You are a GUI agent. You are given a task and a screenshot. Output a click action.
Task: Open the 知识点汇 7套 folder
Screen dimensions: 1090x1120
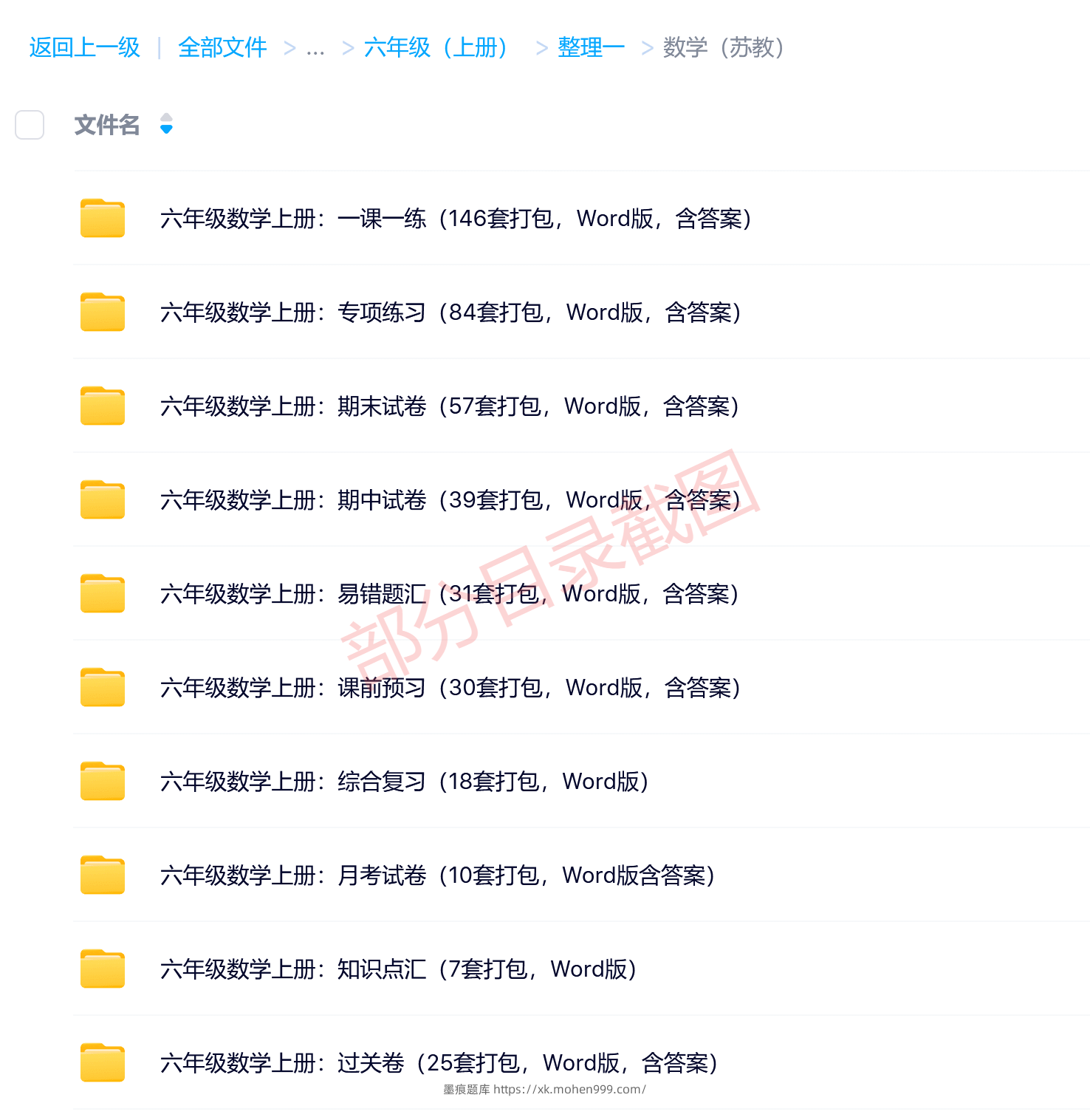[397, 969]
